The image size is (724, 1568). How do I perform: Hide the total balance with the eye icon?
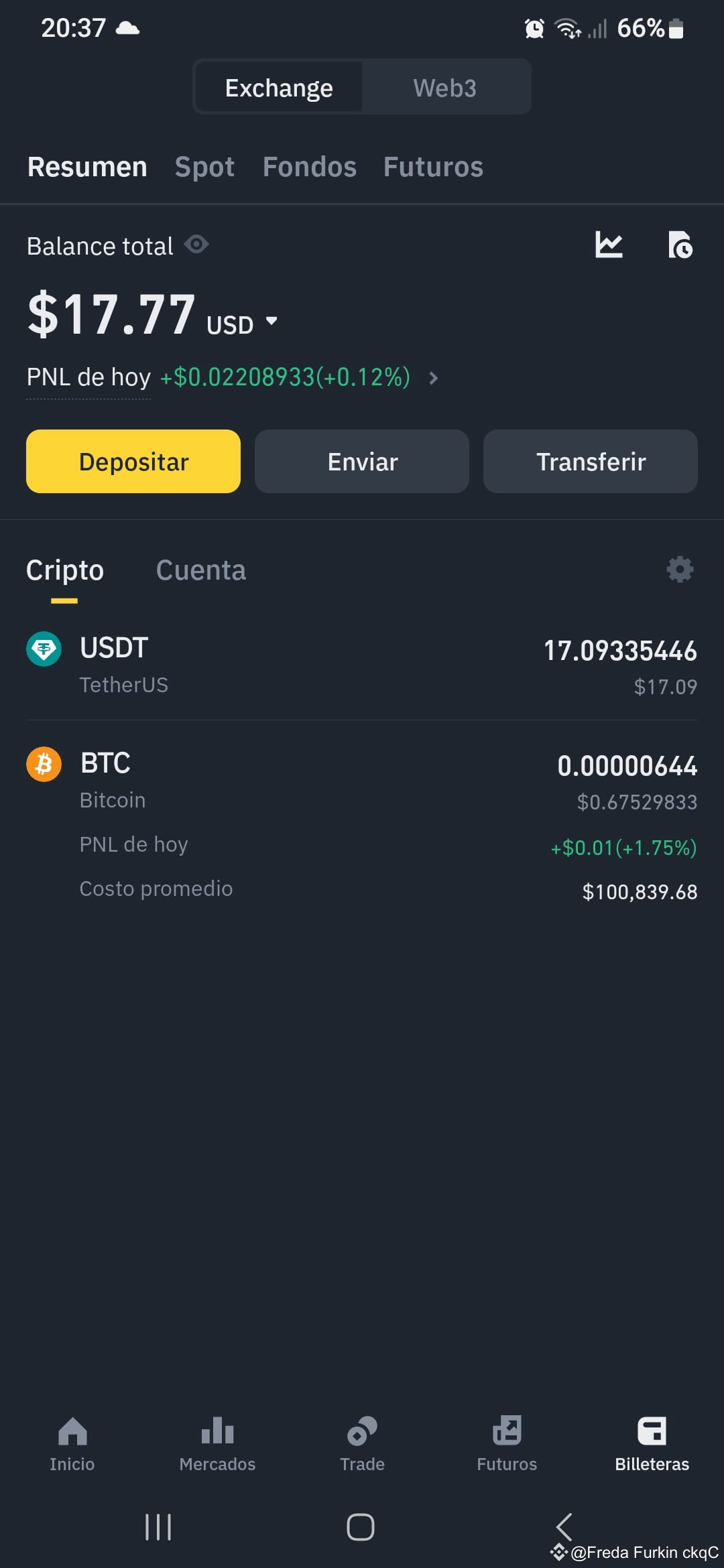tap(196, 245)
